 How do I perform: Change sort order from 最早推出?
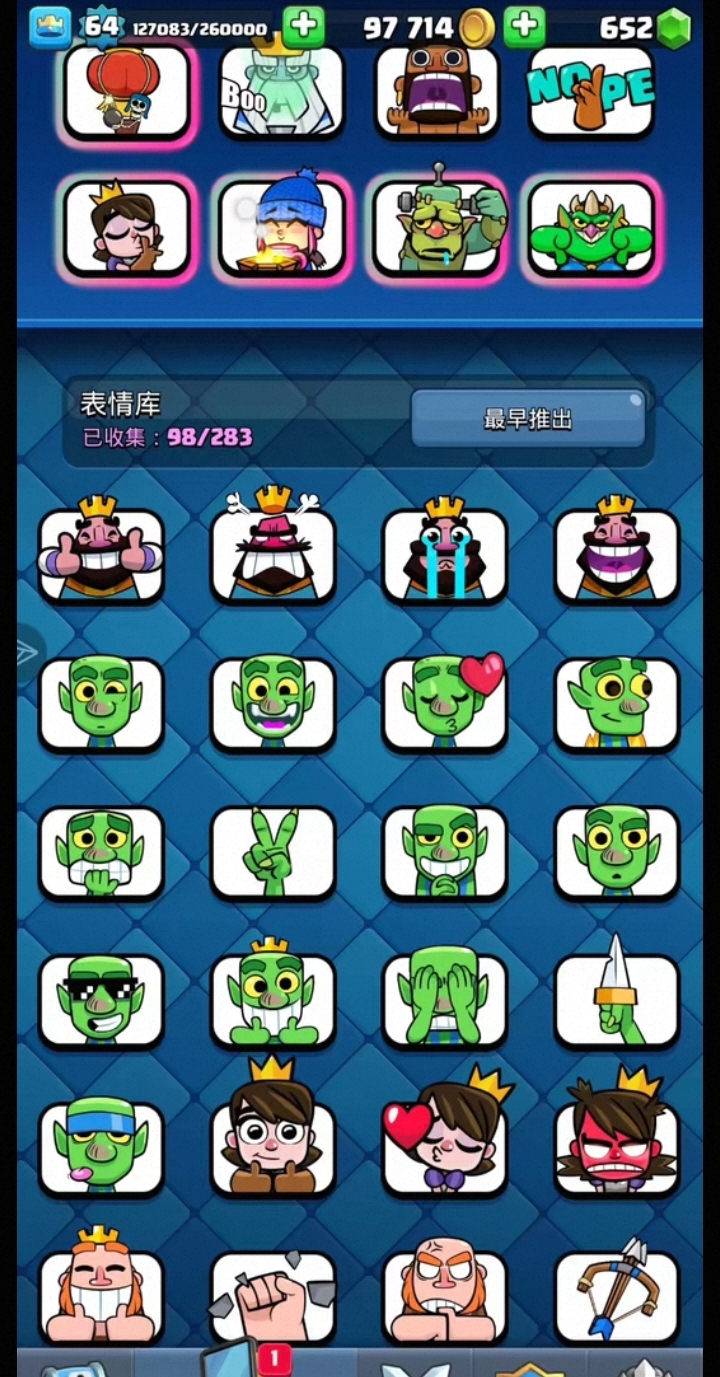point(528,419)
